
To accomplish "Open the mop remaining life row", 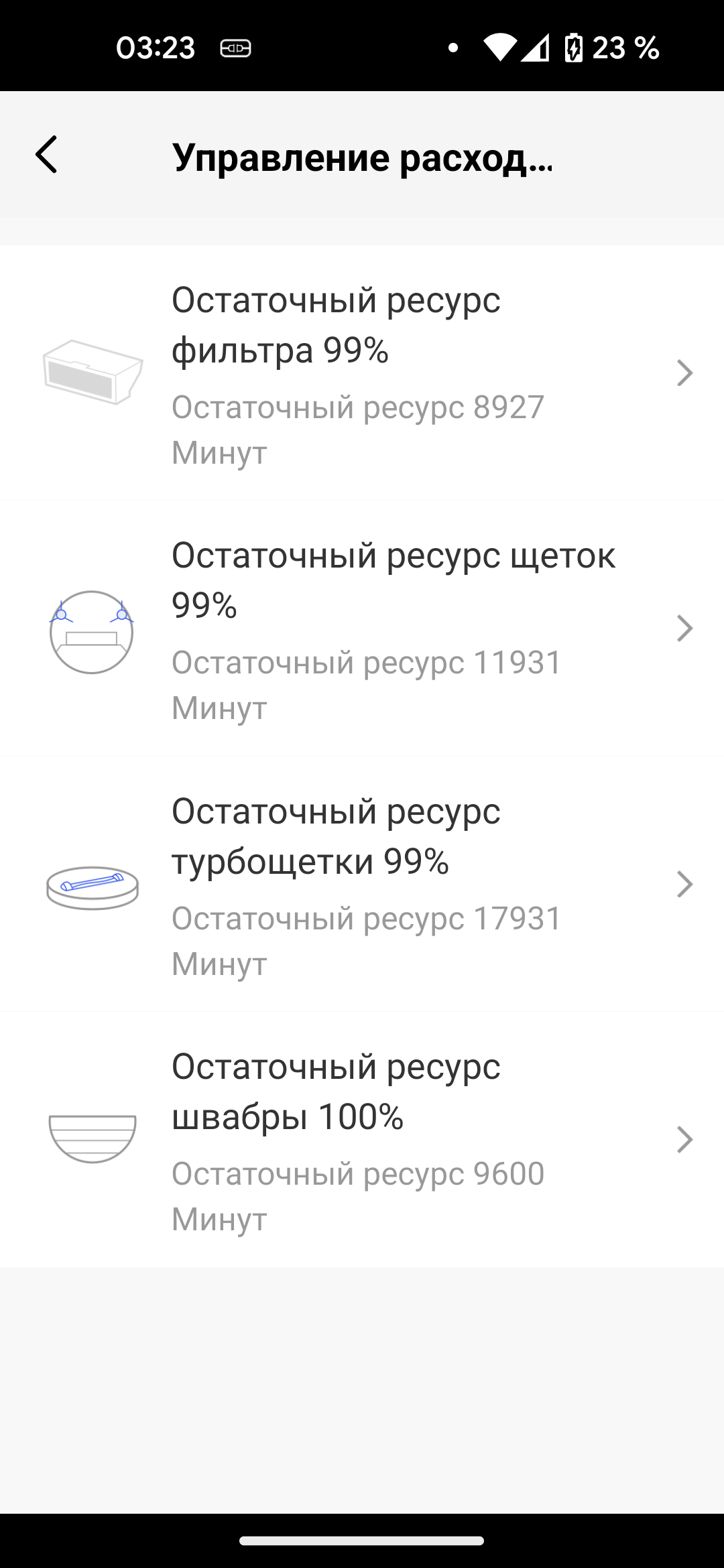I will [x=362, y=1140].
